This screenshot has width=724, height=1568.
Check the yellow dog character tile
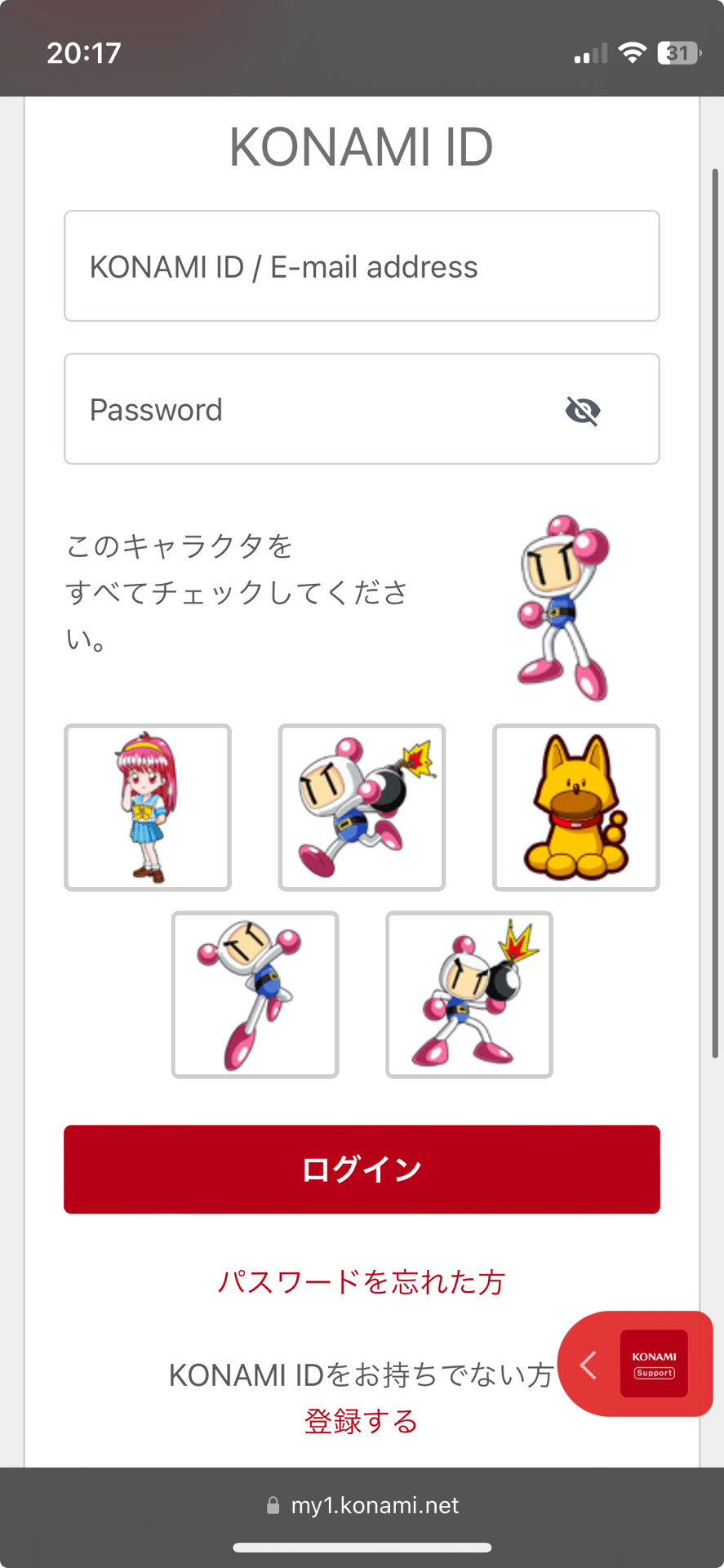tap(575, 807)
